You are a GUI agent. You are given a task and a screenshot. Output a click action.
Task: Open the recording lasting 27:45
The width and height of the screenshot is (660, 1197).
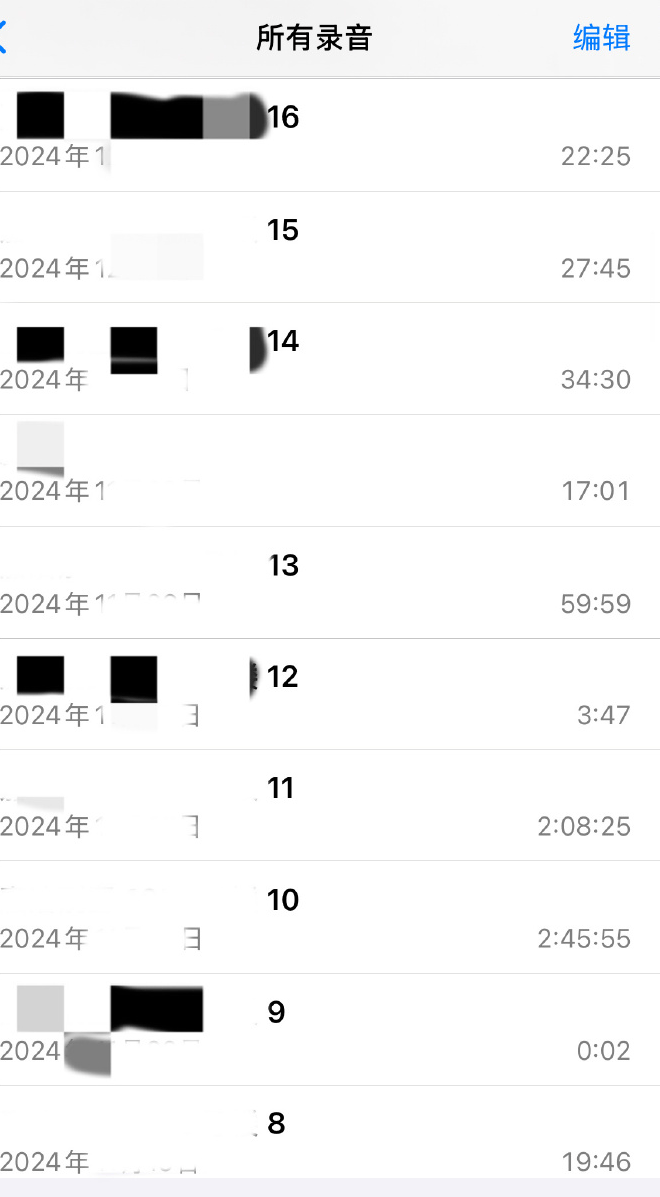(x=330, y=248)
